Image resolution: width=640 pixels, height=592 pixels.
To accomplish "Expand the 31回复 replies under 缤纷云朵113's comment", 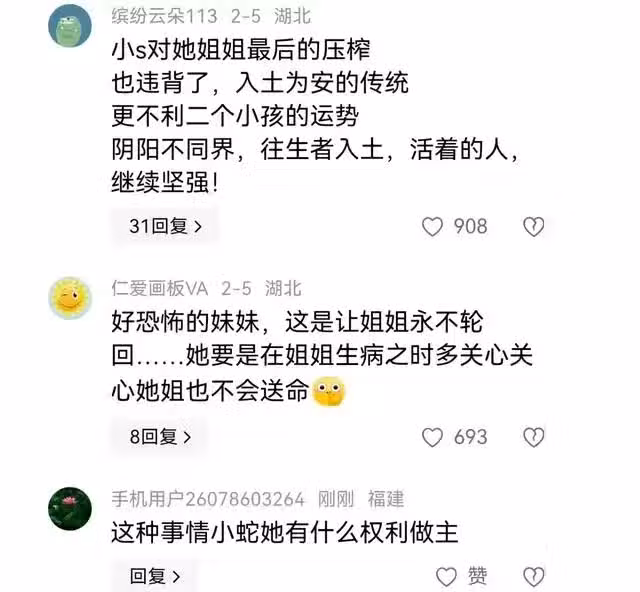I will point(165,227).
